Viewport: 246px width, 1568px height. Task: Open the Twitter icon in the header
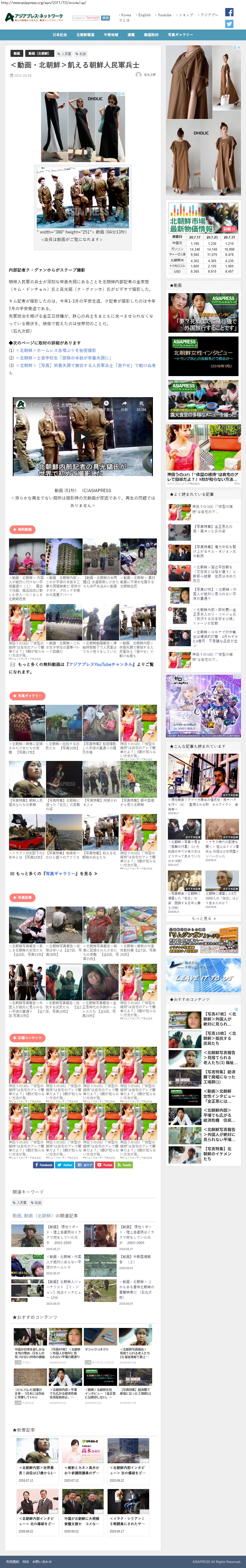pos(229,24)
